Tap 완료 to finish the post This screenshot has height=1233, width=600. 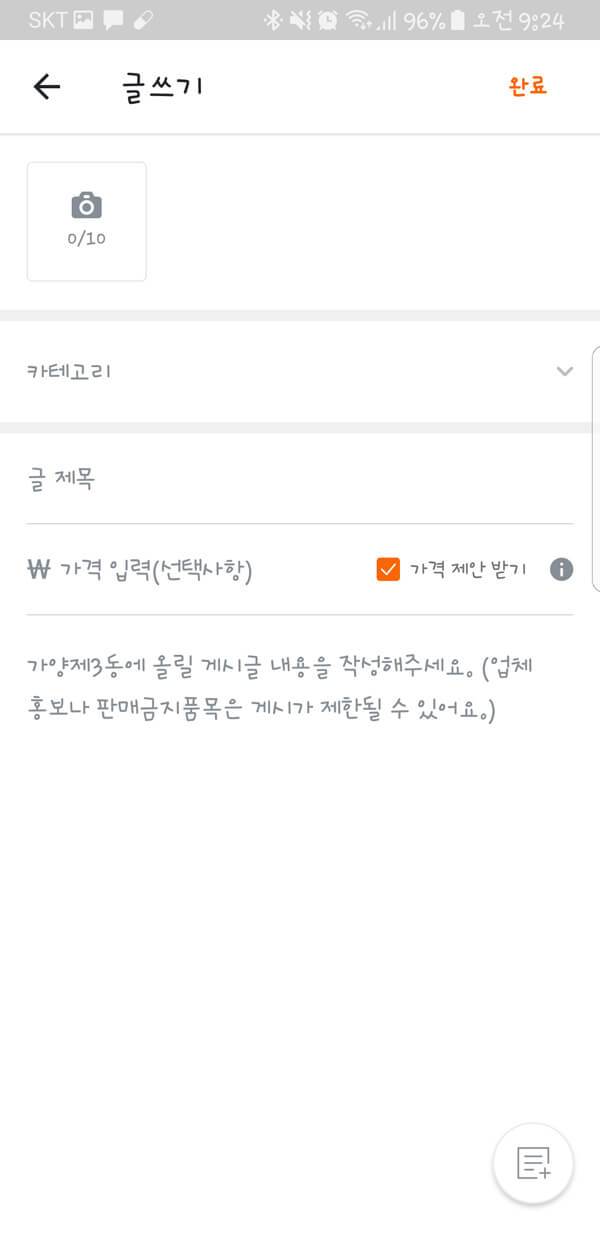[528, 86]
